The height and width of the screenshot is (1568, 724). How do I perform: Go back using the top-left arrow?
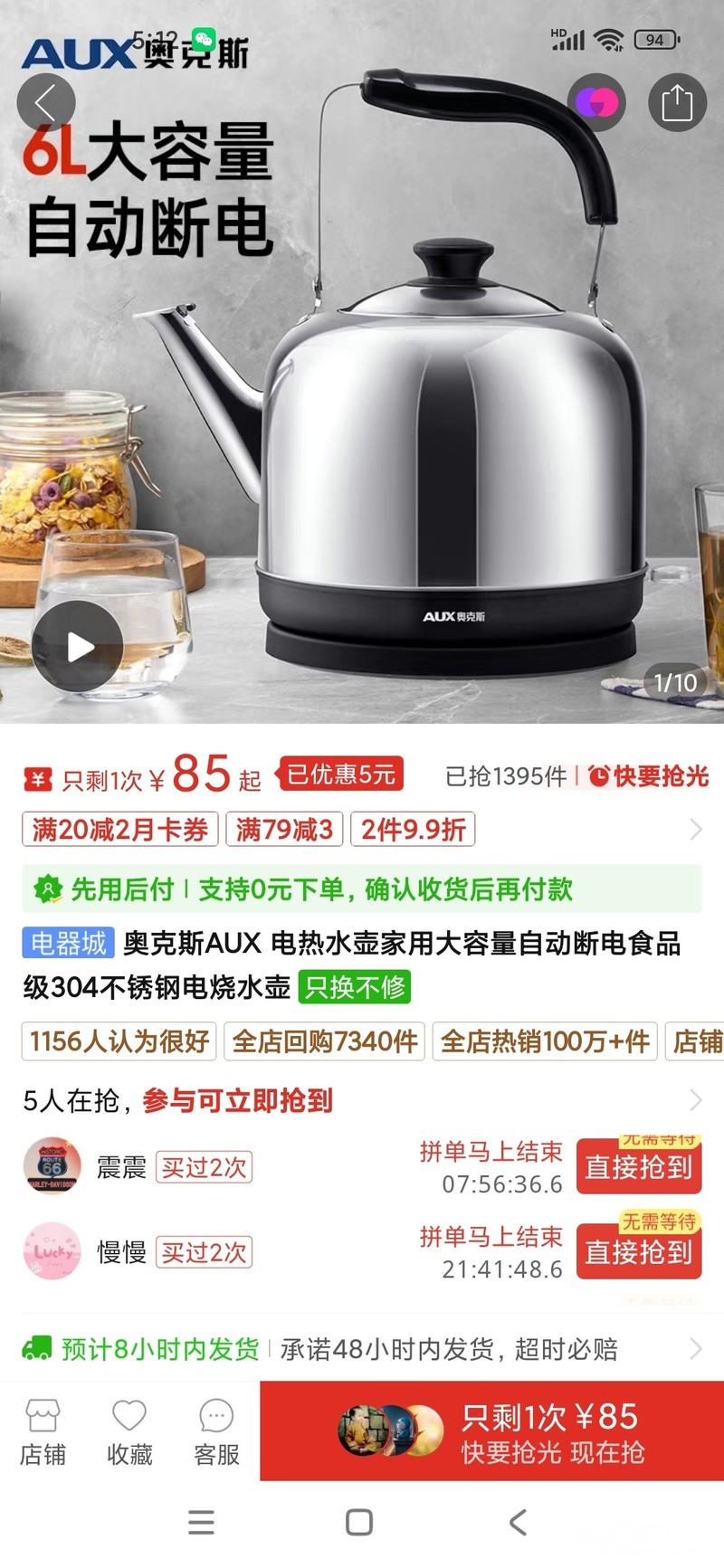(x=45, y=102)
